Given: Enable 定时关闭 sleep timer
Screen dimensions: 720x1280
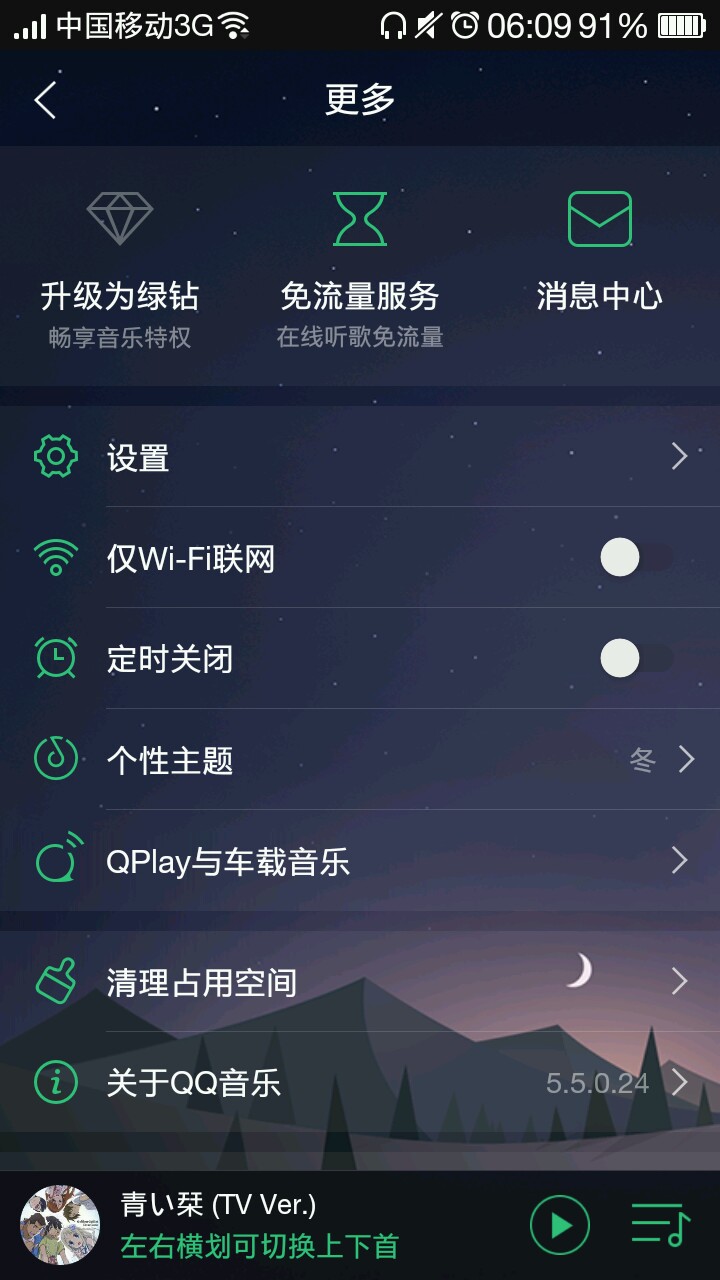Looking at the screenshot, I should coord(634,659).
